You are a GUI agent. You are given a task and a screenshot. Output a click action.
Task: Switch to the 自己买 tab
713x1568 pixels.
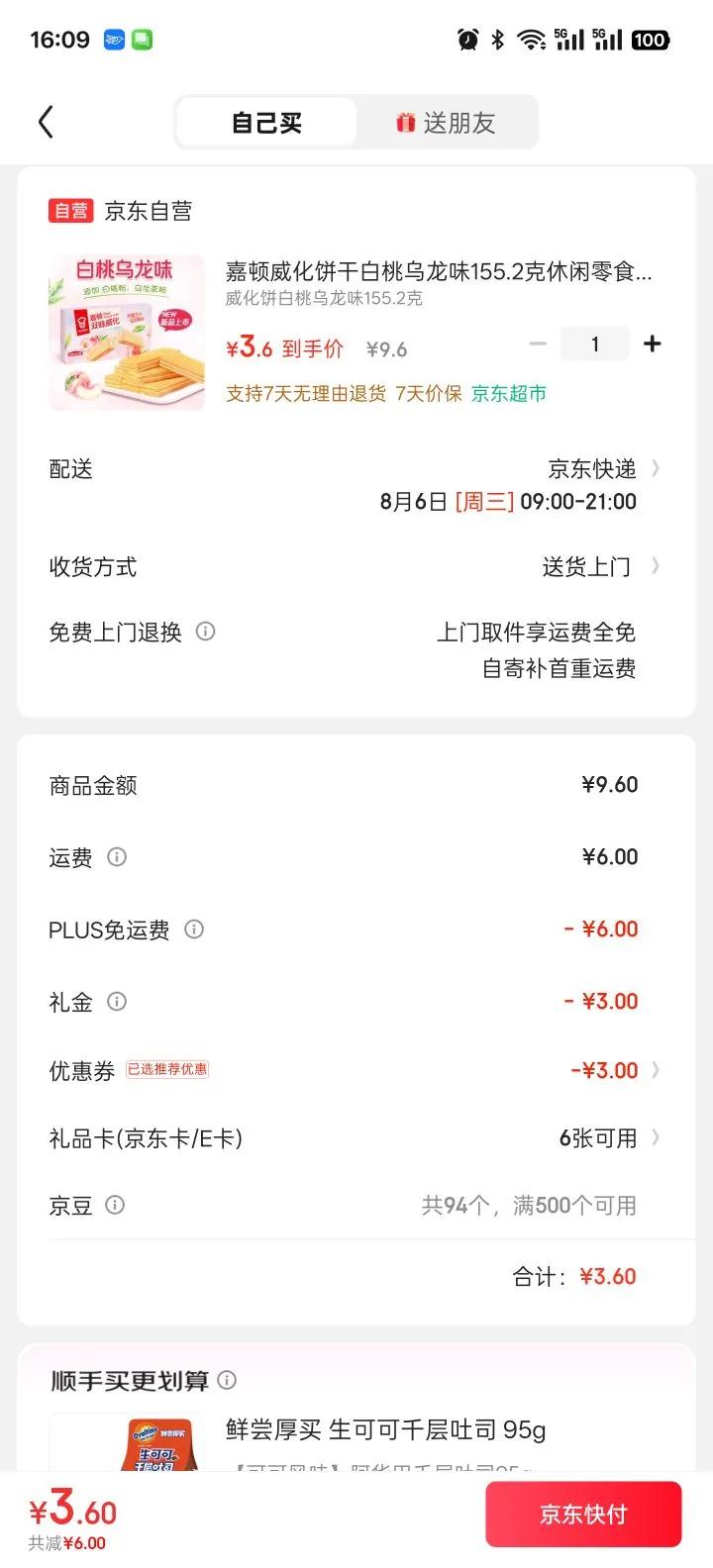(x=265, y=123)
